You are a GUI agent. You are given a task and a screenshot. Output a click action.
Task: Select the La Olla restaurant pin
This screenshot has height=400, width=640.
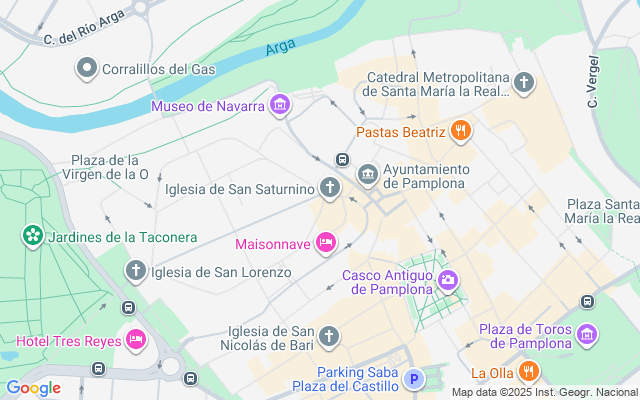(x=530, y=372)
